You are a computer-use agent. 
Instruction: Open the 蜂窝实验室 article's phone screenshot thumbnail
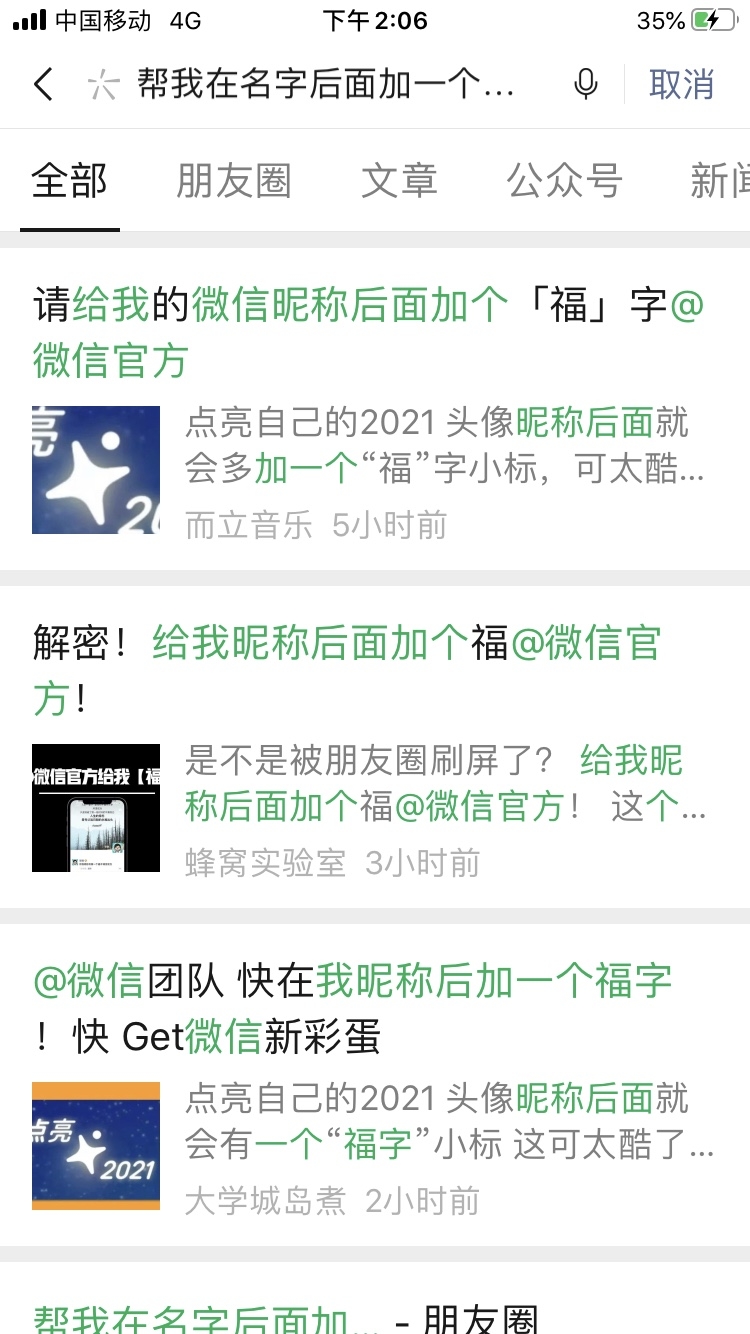[x=96, y=806]
